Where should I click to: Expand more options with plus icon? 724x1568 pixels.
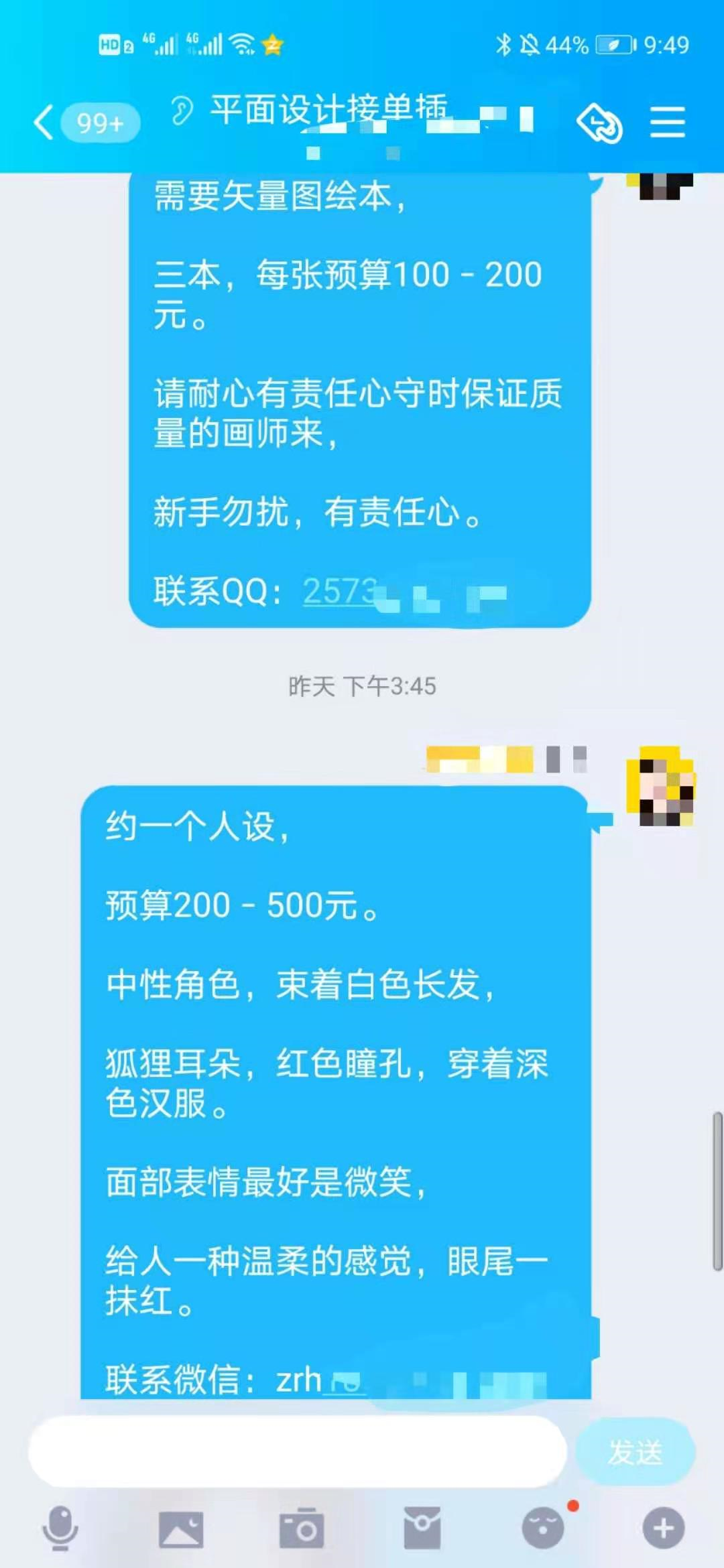pos(664,1528)
